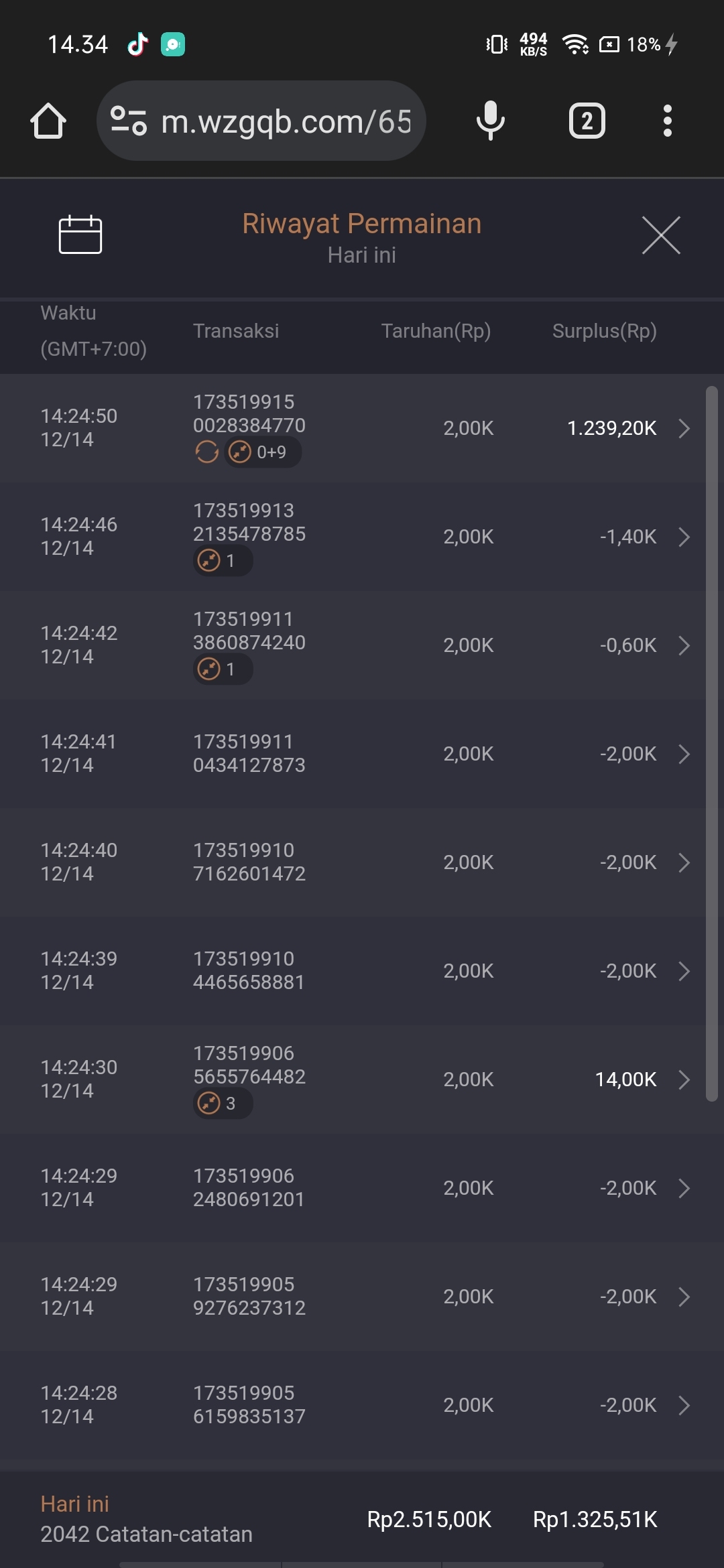Open the 14:24:40 game record
This screenshot has width=724, height=1568.
(x=684, y=862)
